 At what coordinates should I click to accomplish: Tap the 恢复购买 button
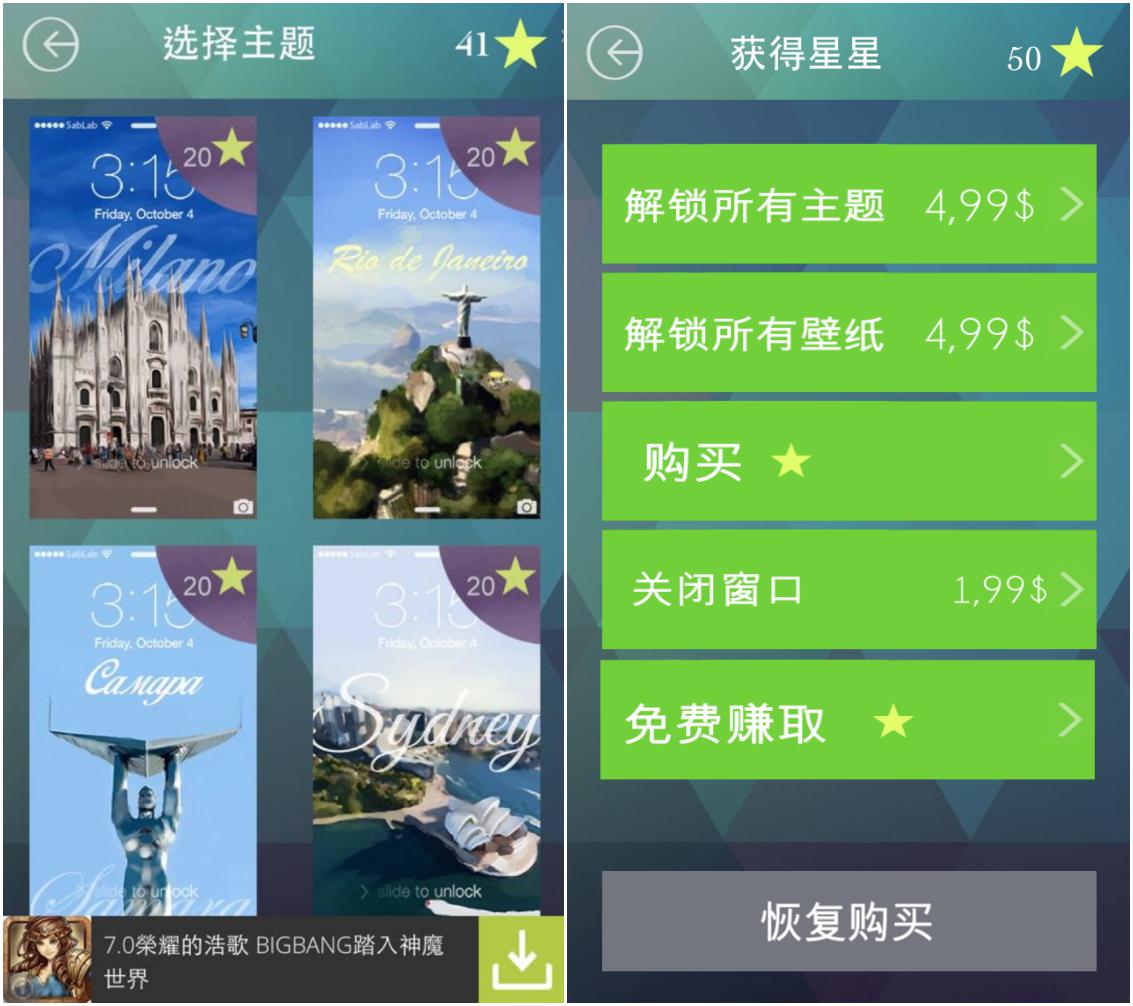pyautogui.click(x=848, y=921)
